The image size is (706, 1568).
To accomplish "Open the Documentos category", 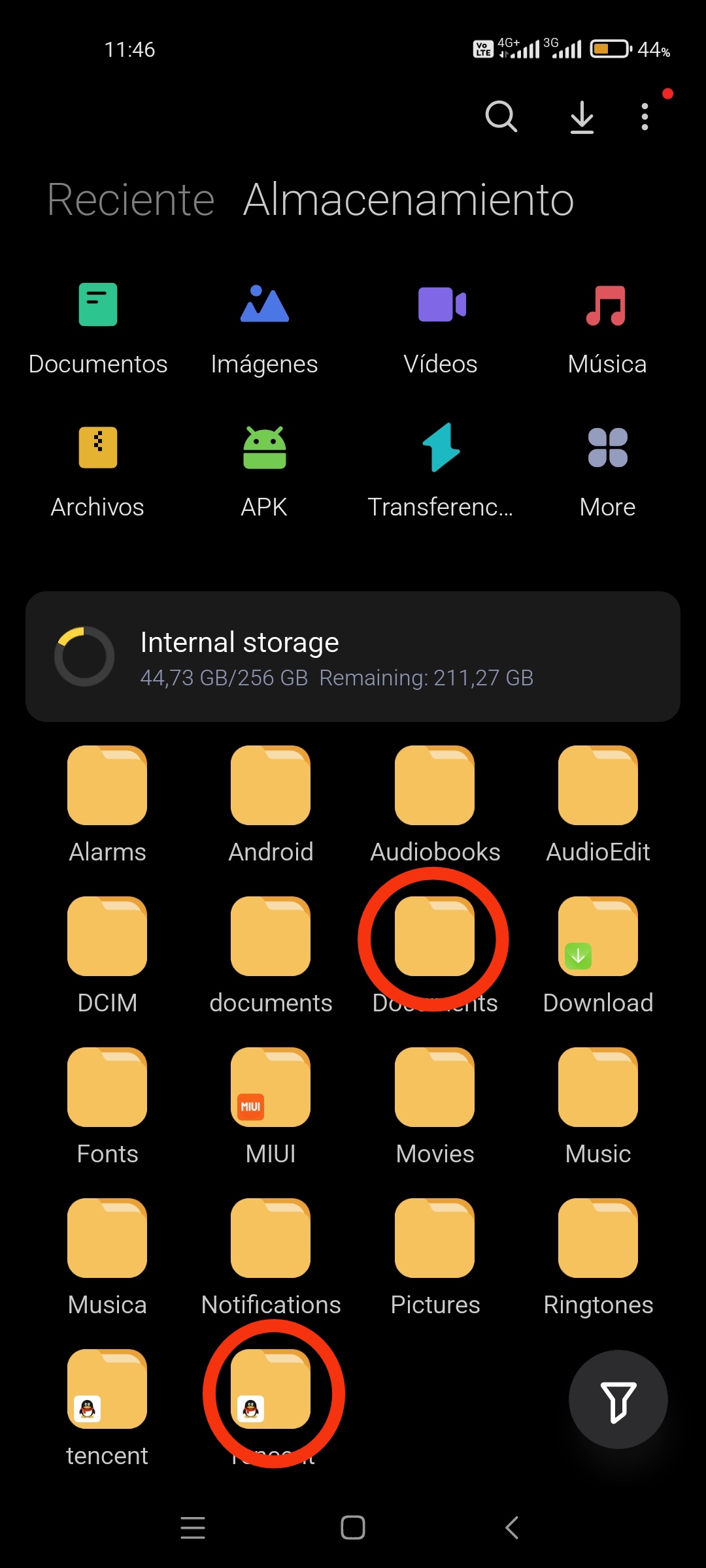I will pyautogui.click(x=98, y=327).
